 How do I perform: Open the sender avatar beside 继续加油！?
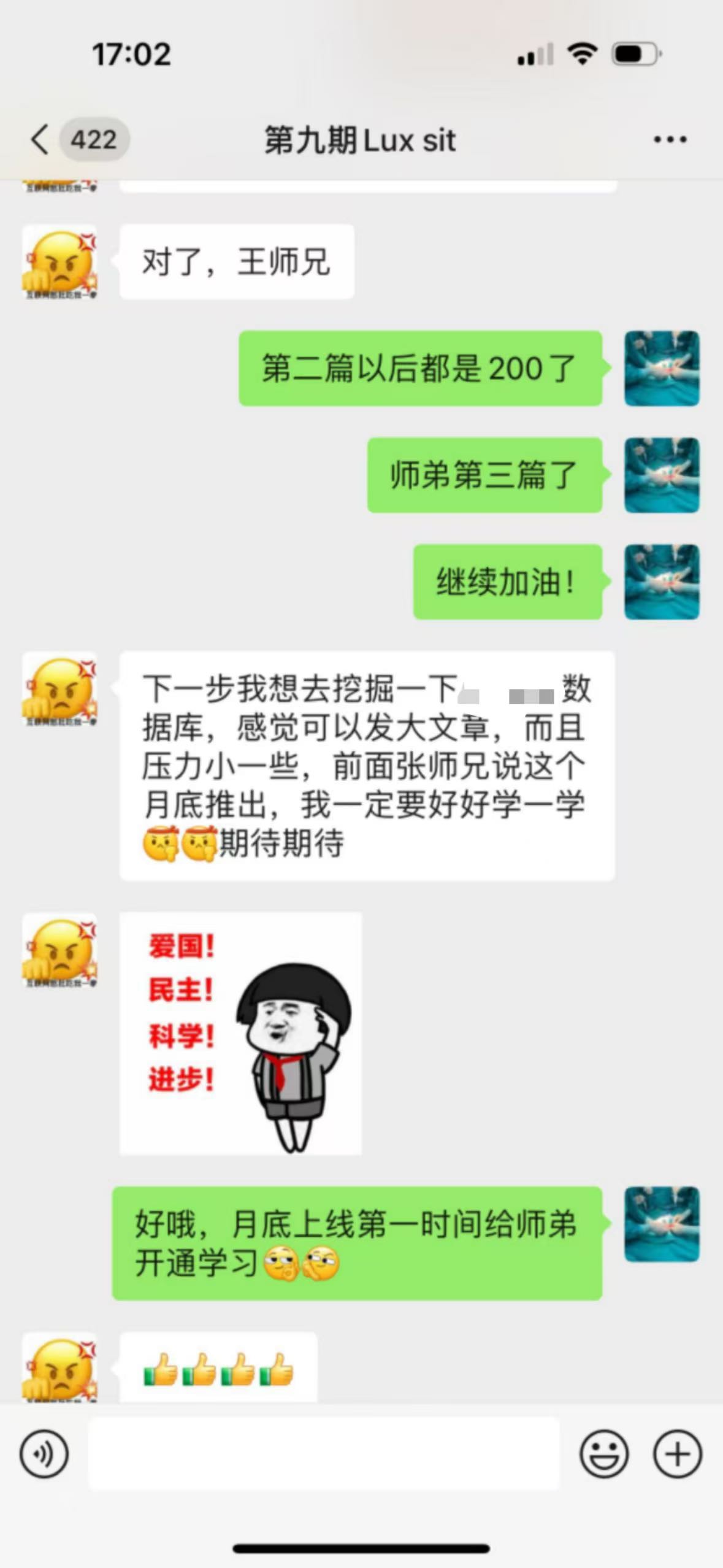point(661,582)
